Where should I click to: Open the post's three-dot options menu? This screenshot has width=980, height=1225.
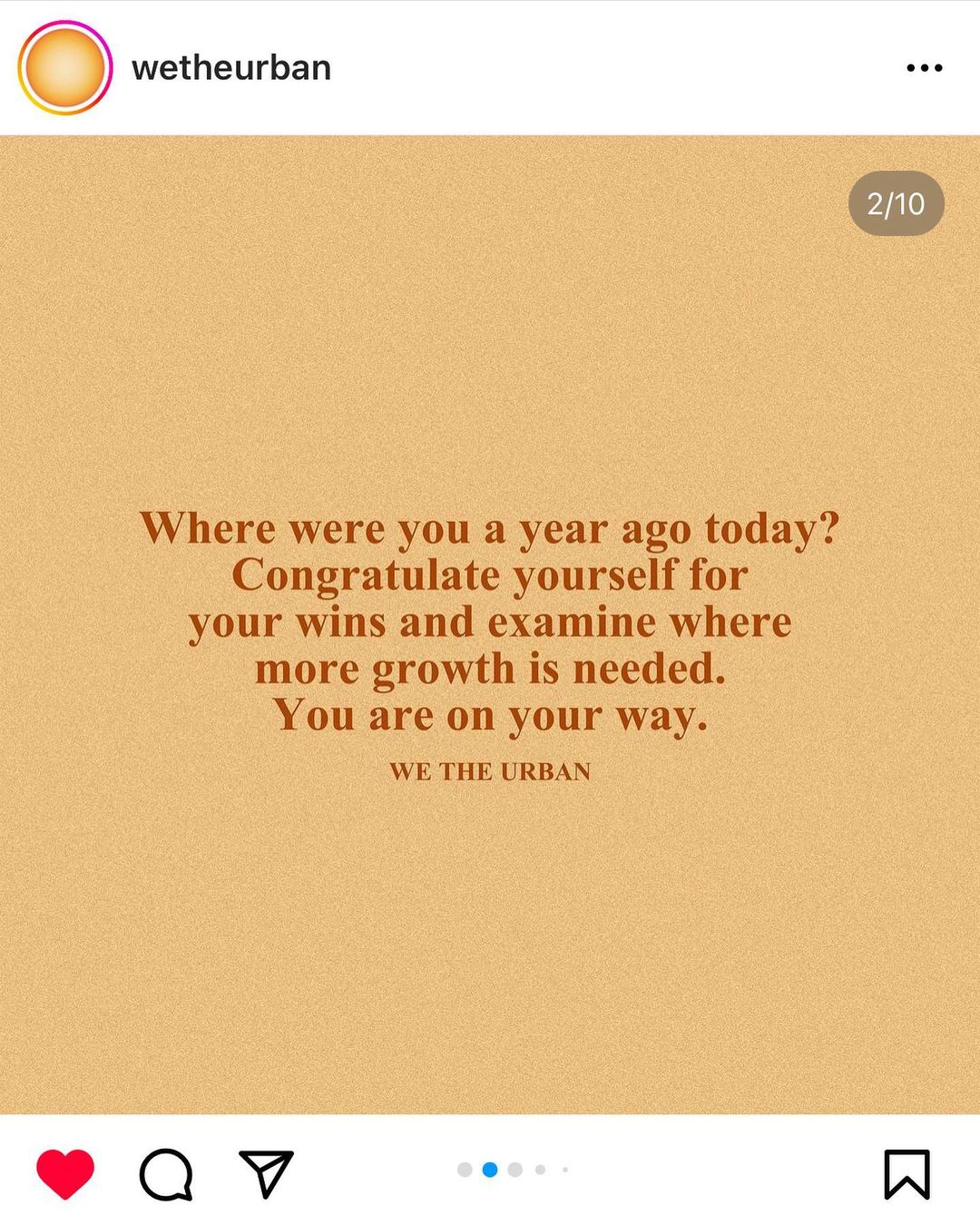925,68
